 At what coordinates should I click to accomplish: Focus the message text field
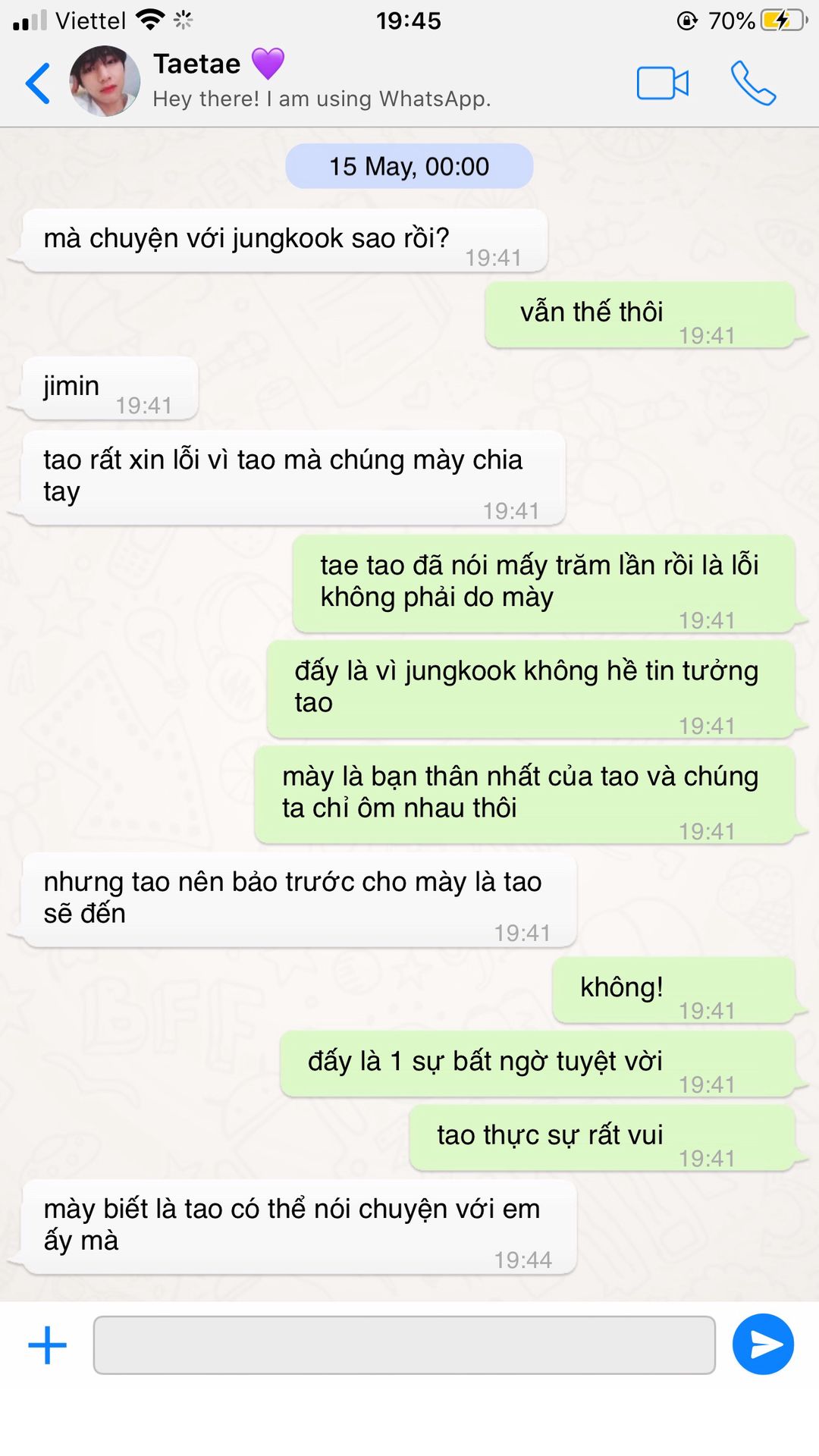tap(404, 1345)
